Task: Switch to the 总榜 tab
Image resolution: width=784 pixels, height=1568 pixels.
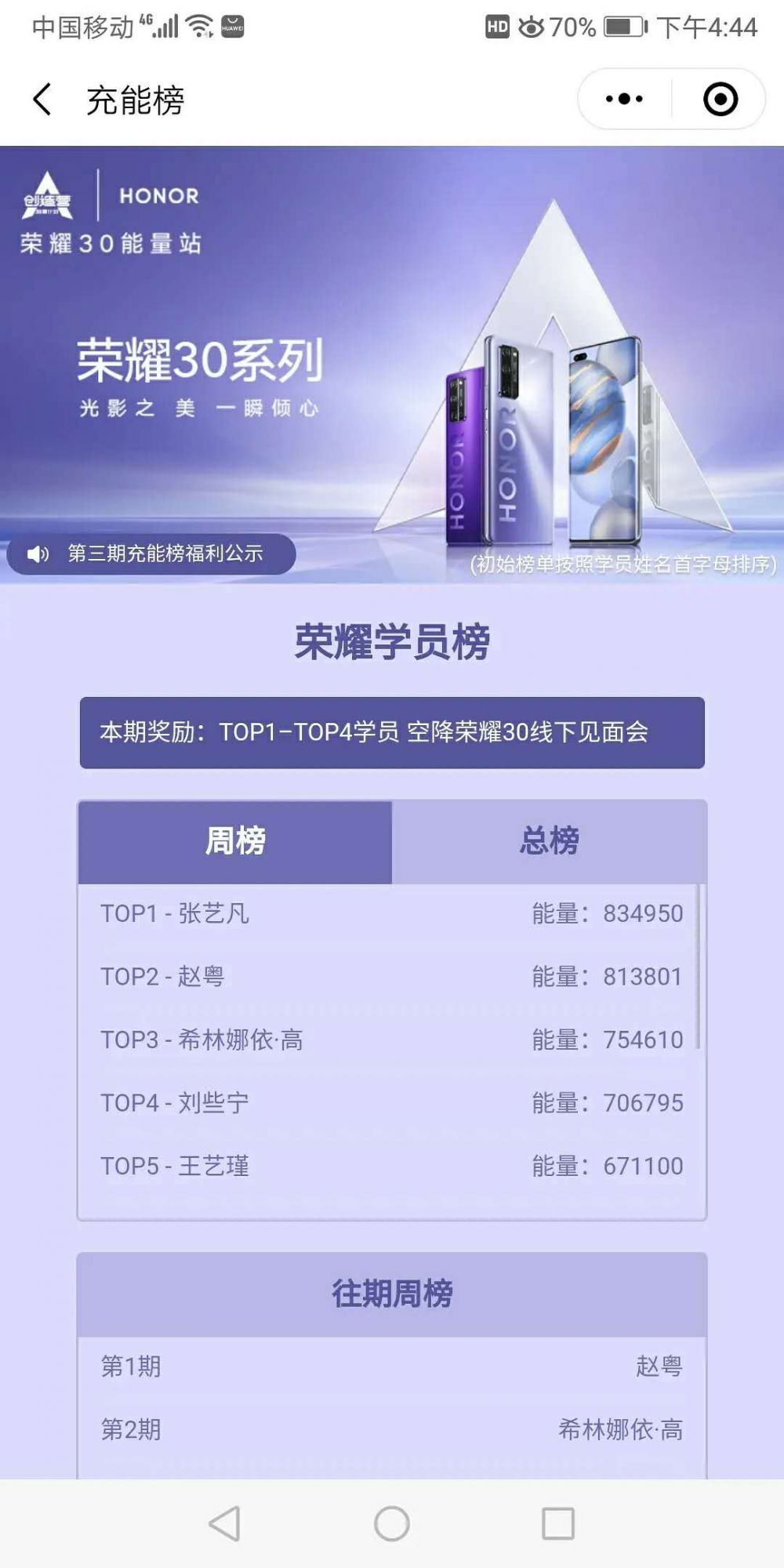Action: (549, 841)
